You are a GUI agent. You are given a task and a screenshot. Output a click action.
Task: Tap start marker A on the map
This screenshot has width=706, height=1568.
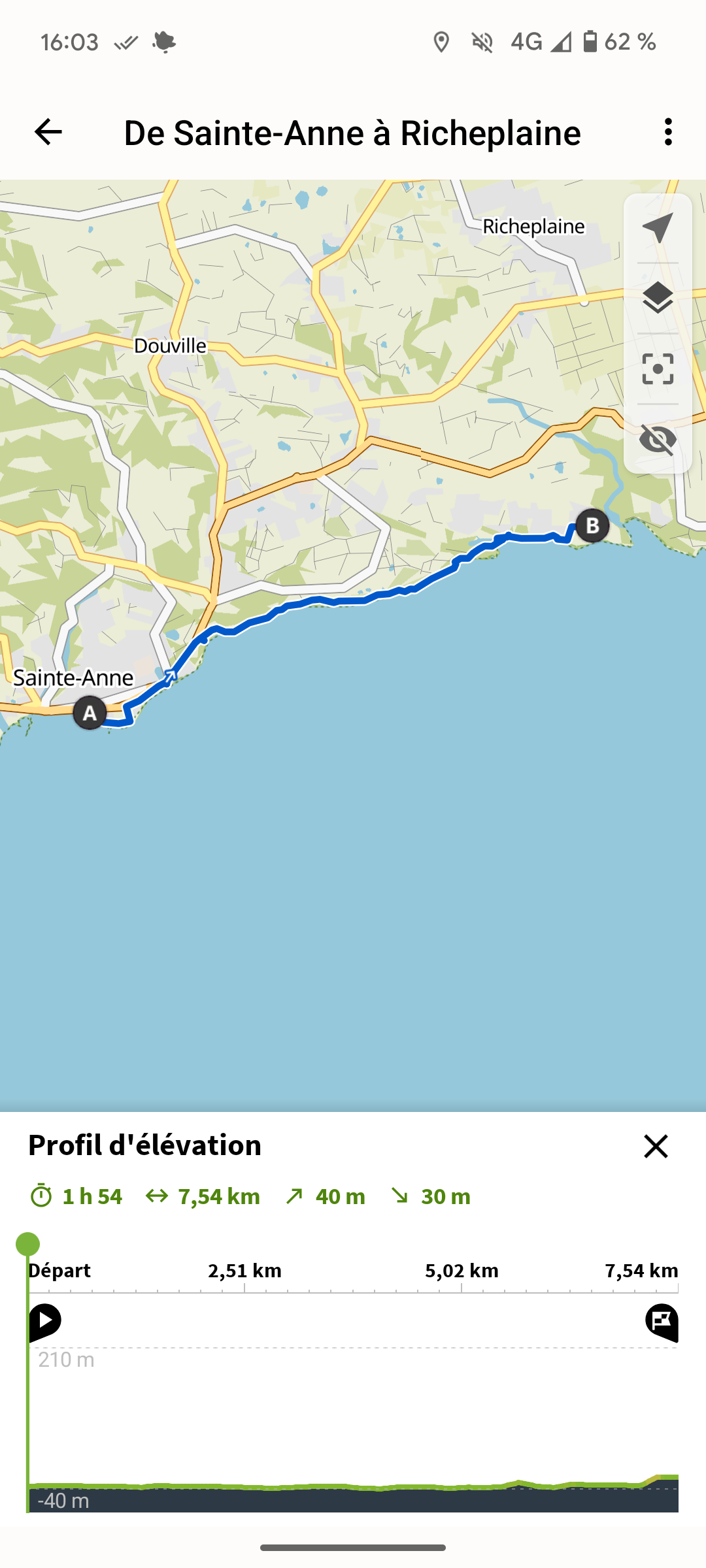90,713
